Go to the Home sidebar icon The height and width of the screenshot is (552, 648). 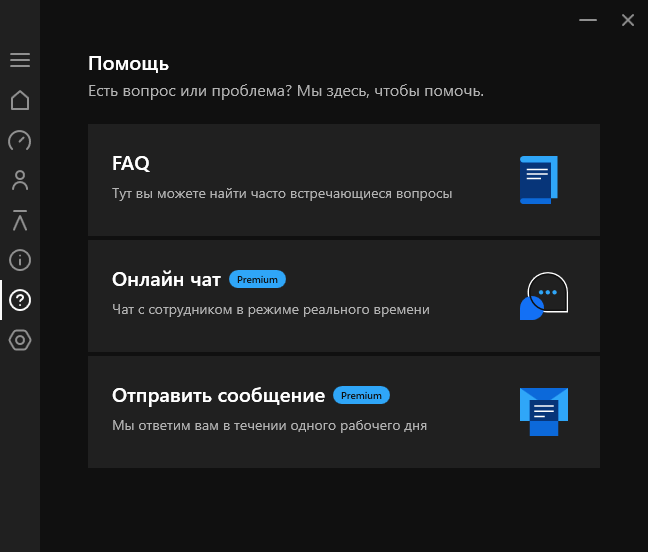pos(20,100)
